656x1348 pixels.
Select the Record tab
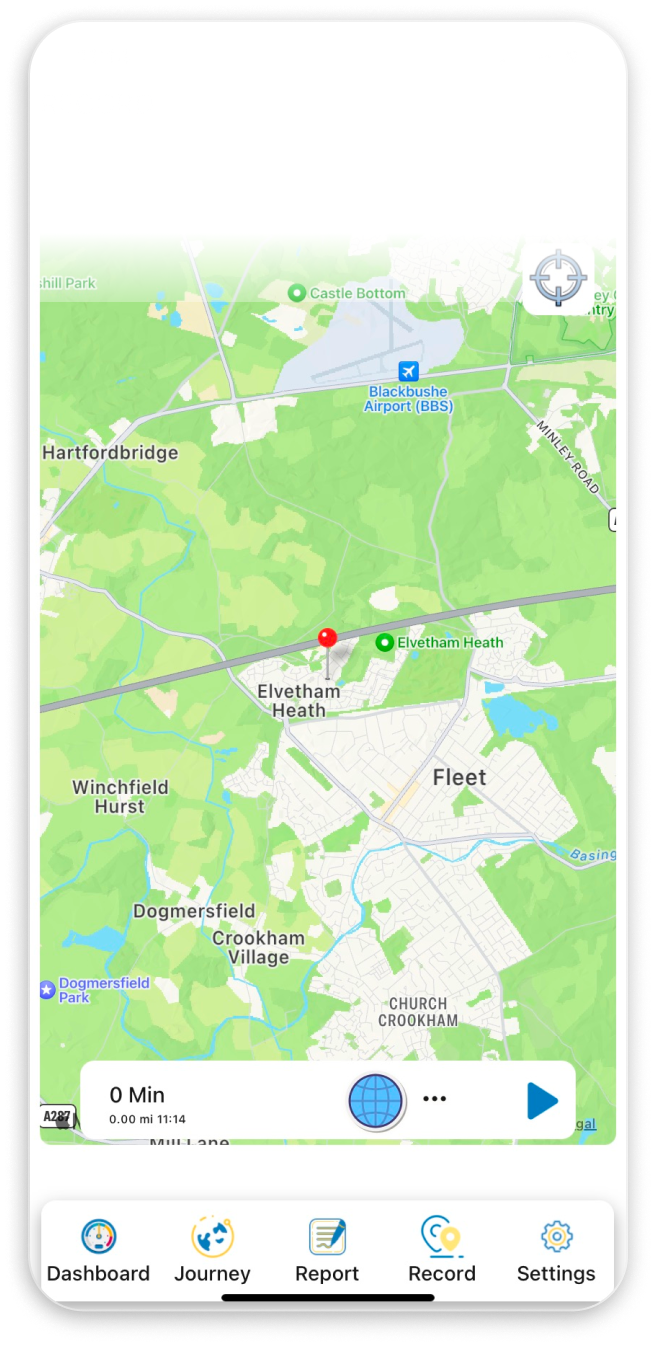point(441,1251)
